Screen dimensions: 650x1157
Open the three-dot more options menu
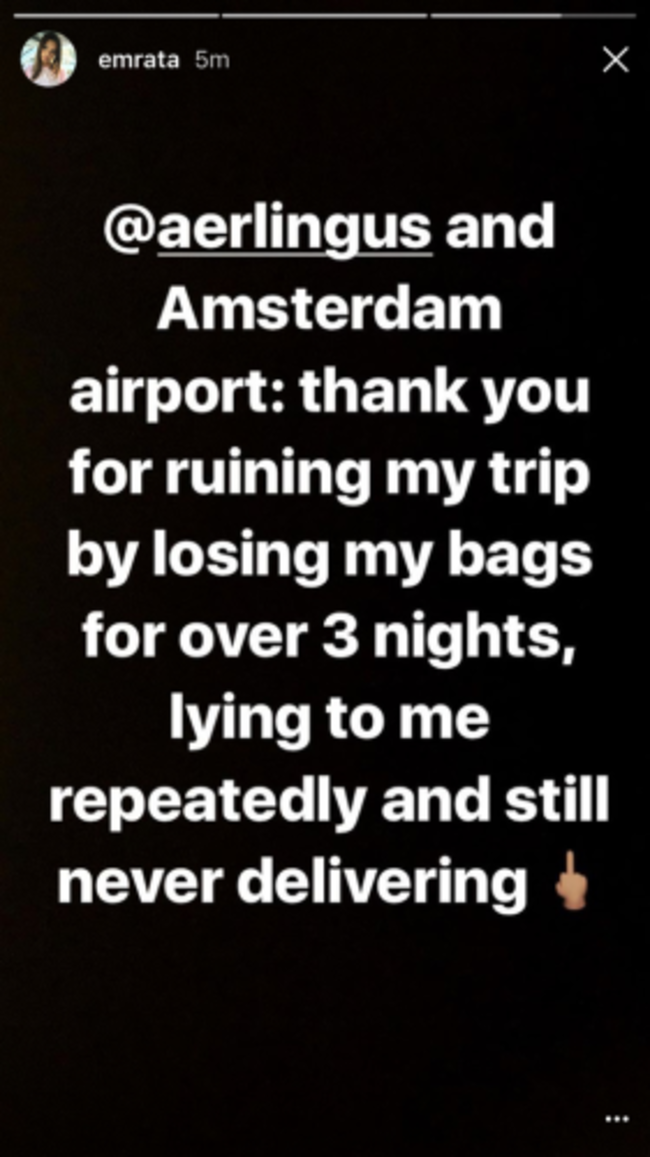616,1119
